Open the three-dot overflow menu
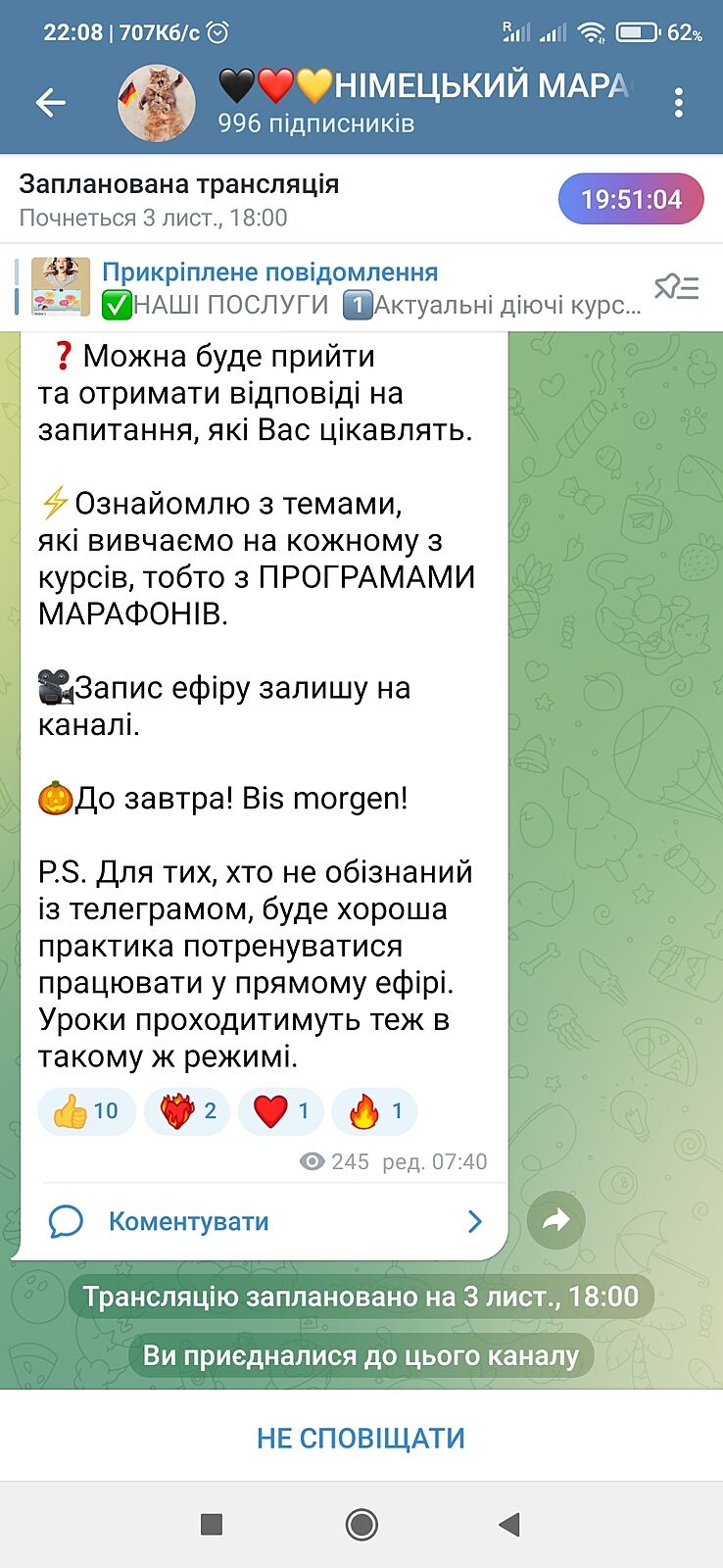Screen dimensions: 723x1568 pyautogui.click(x=679, y=103)
